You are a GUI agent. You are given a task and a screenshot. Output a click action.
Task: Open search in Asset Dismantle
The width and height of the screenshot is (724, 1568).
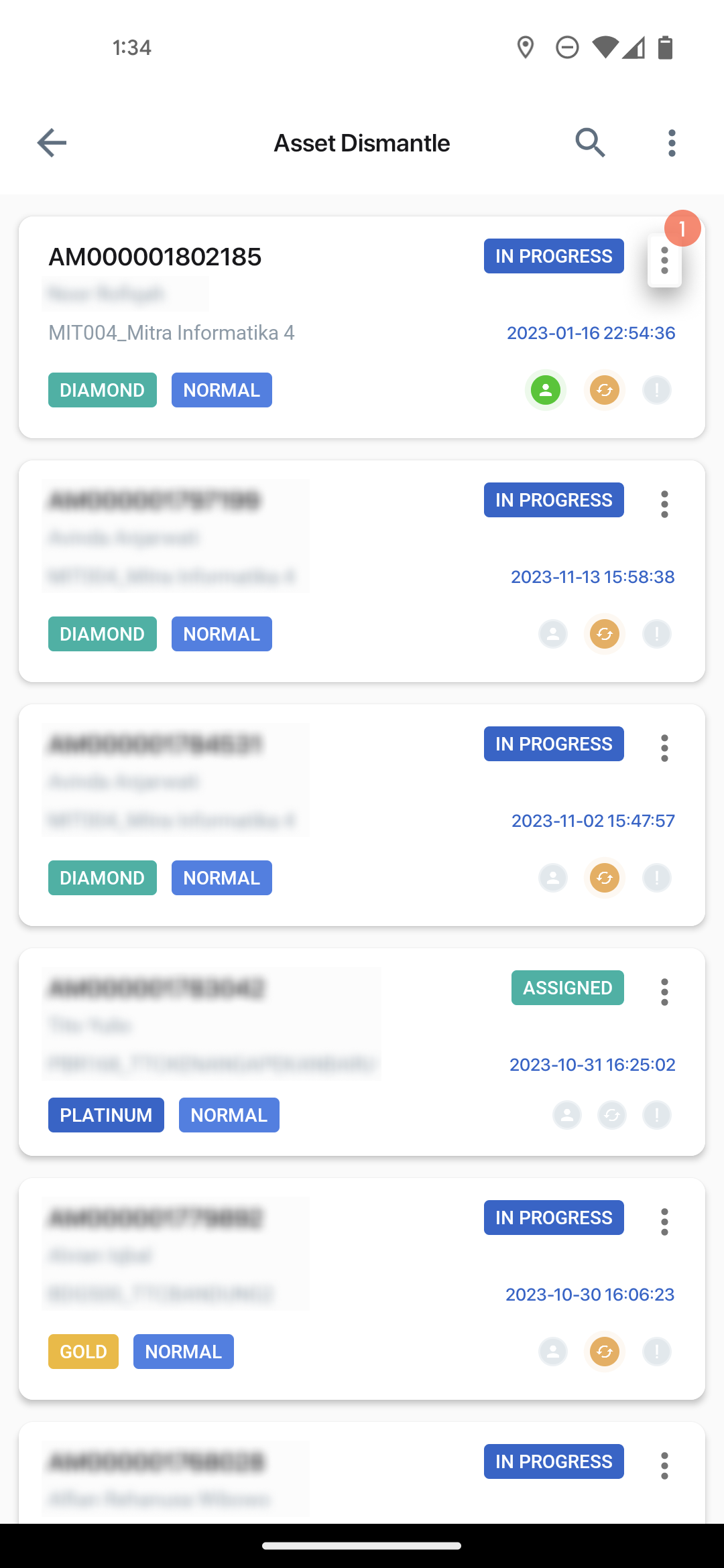tap(590, 143)
